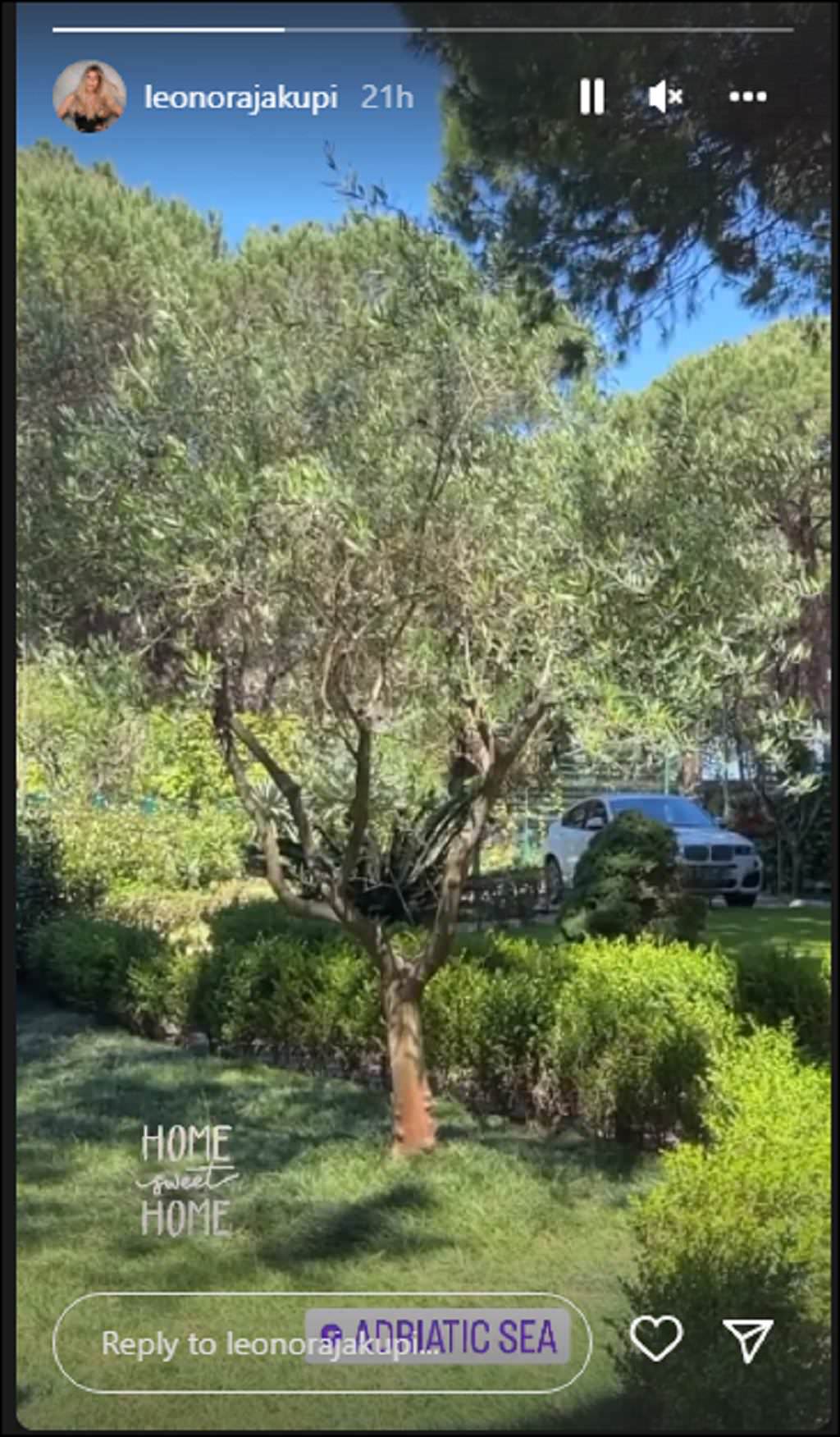The image size is (840, 1437).
Task: Pause the story playback
Action: click(x=591, y=97)
